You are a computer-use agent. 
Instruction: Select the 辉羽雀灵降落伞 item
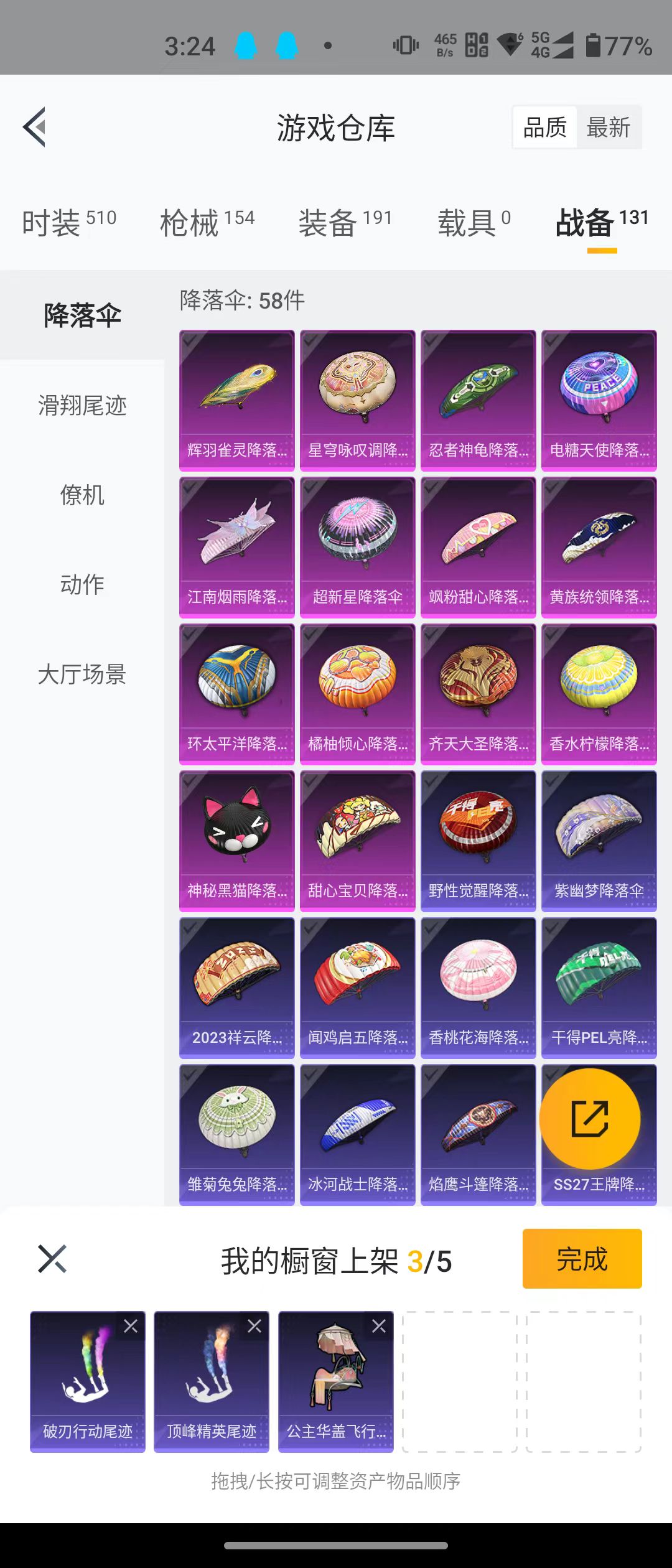[236, 400]
